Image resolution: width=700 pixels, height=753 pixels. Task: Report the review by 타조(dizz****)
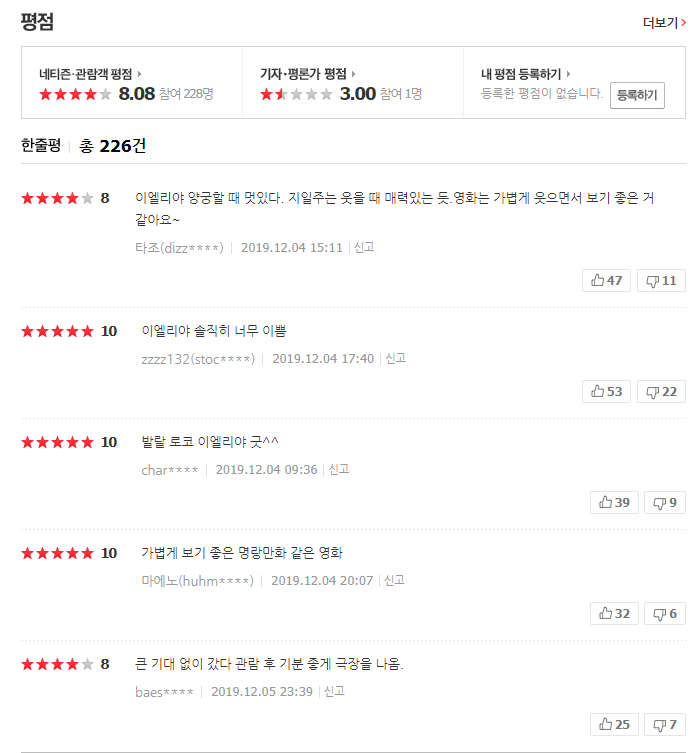click(364, 247)
